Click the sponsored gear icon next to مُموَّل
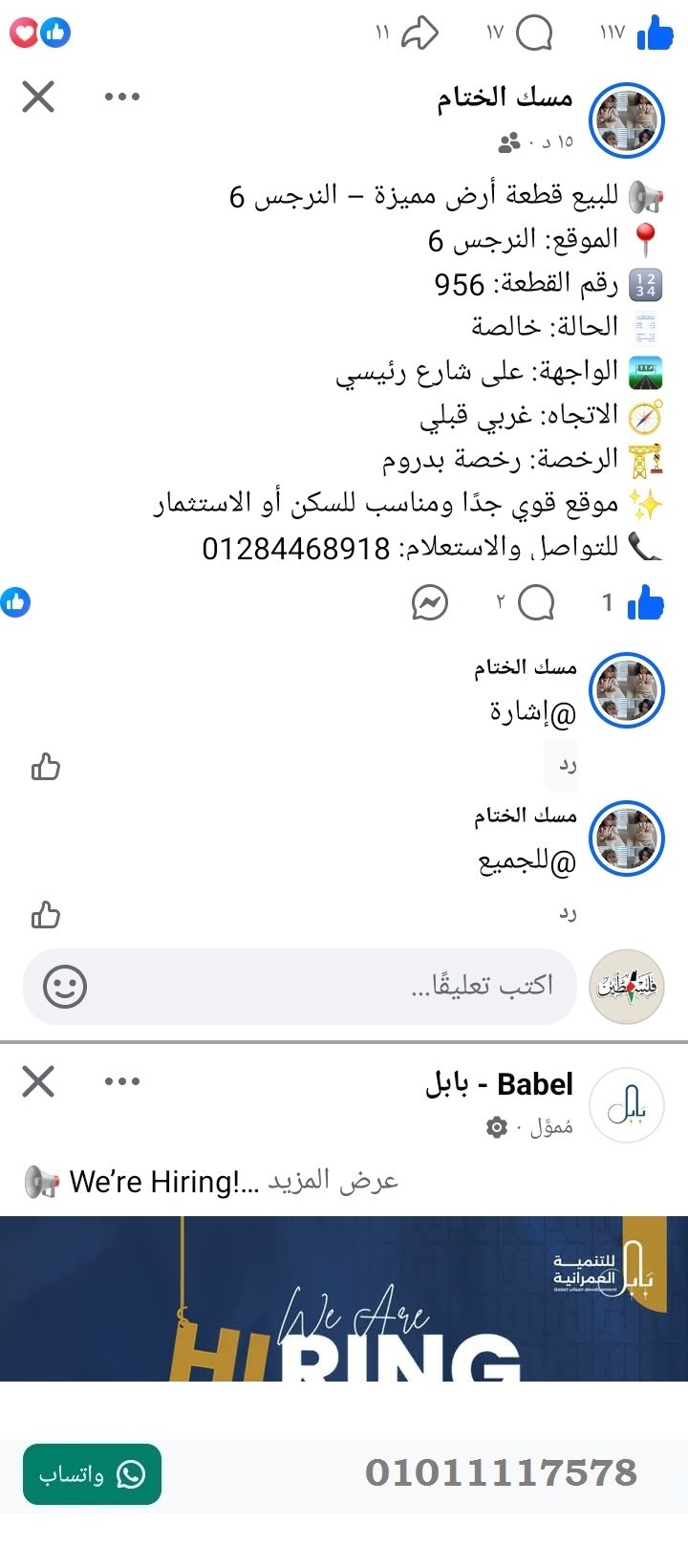 coord(495,1128)
